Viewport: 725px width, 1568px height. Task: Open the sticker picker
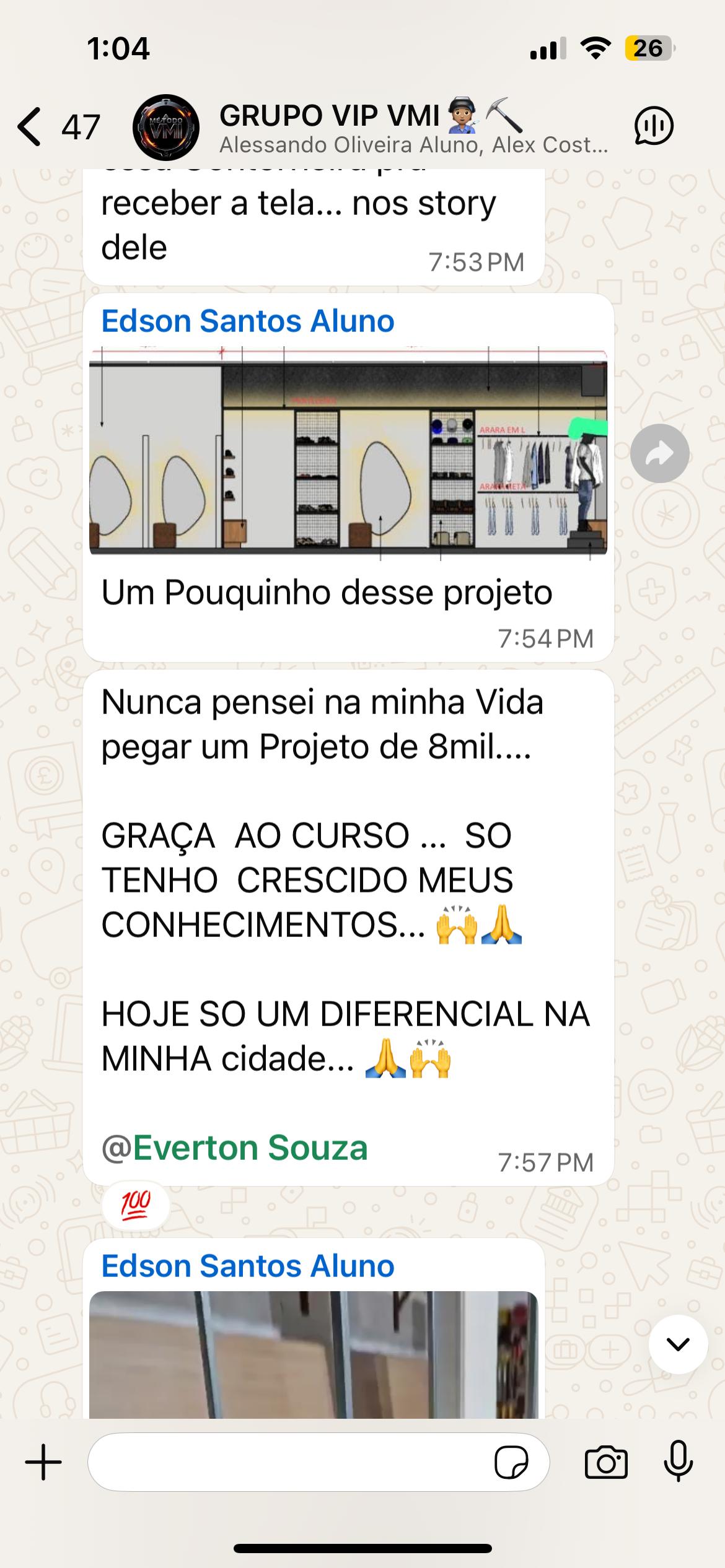tap(511, 1462)
